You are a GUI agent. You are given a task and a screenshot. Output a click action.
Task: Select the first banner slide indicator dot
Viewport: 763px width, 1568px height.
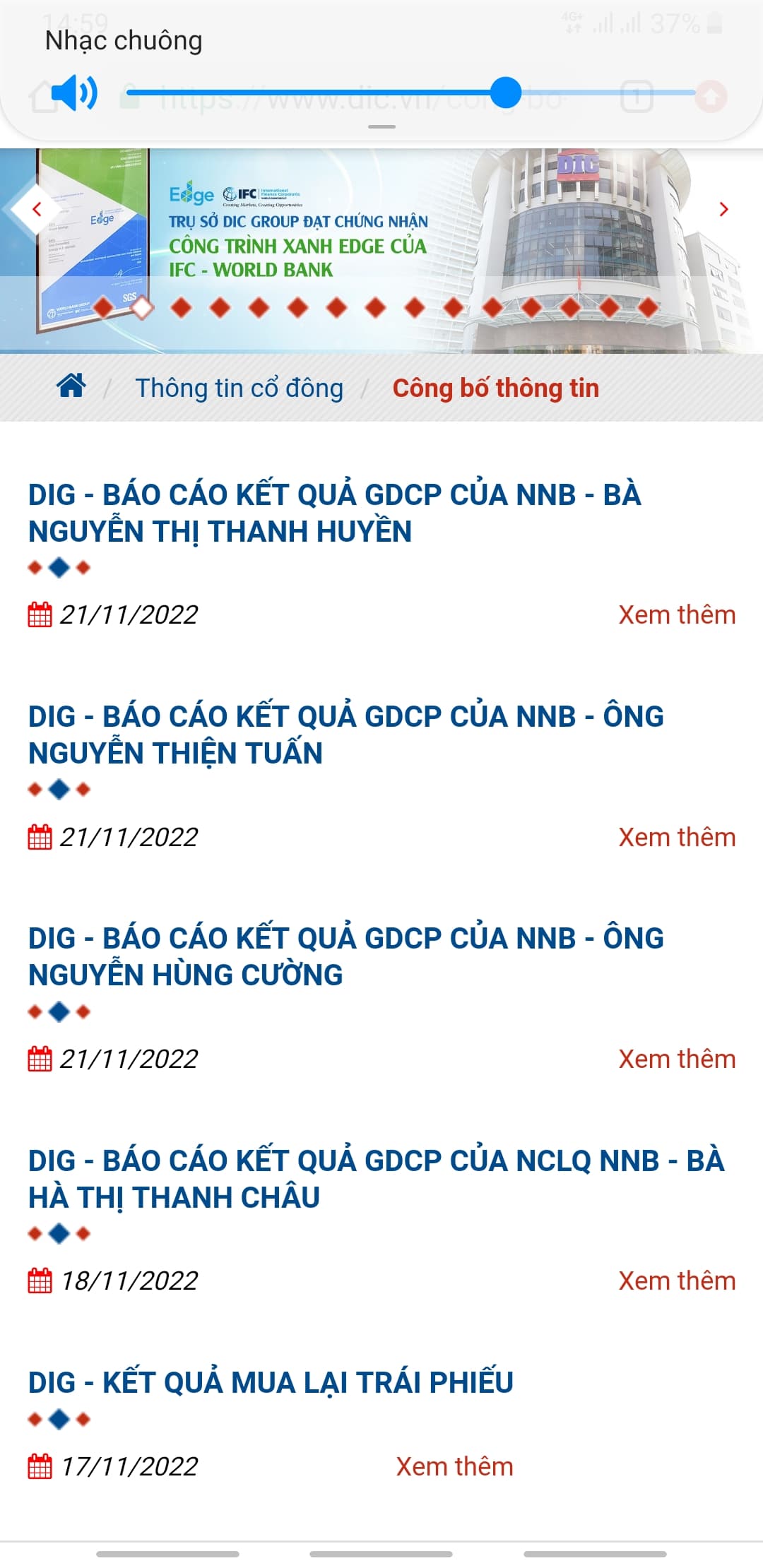click(104, 307)
